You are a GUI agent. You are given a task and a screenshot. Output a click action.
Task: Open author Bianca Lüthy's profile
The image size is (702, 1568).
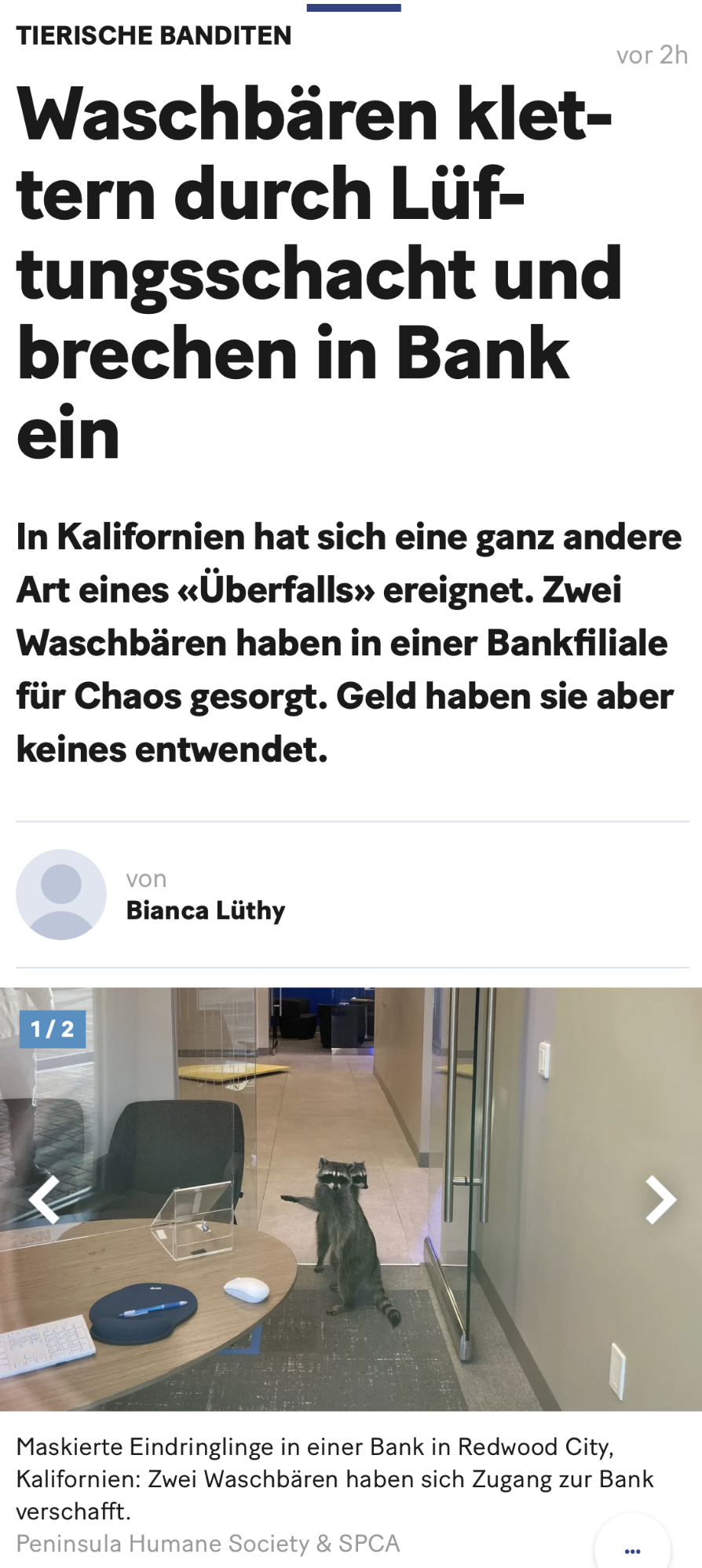pos(205,910)
